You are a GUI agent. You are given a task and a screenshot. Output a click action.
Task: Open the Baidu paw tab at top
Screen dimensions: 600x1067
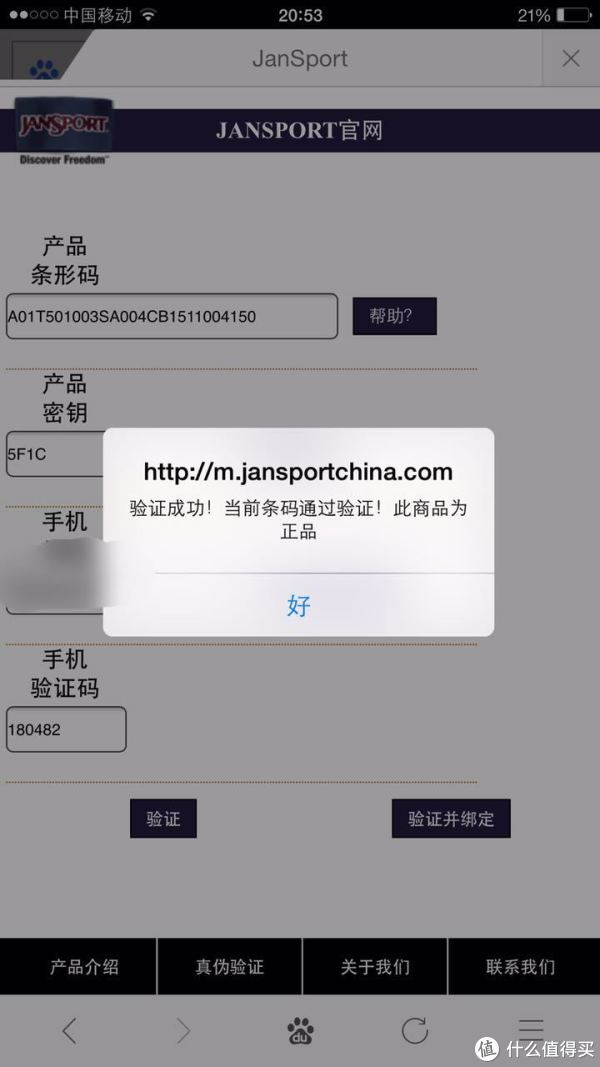(x=44, y=65)
